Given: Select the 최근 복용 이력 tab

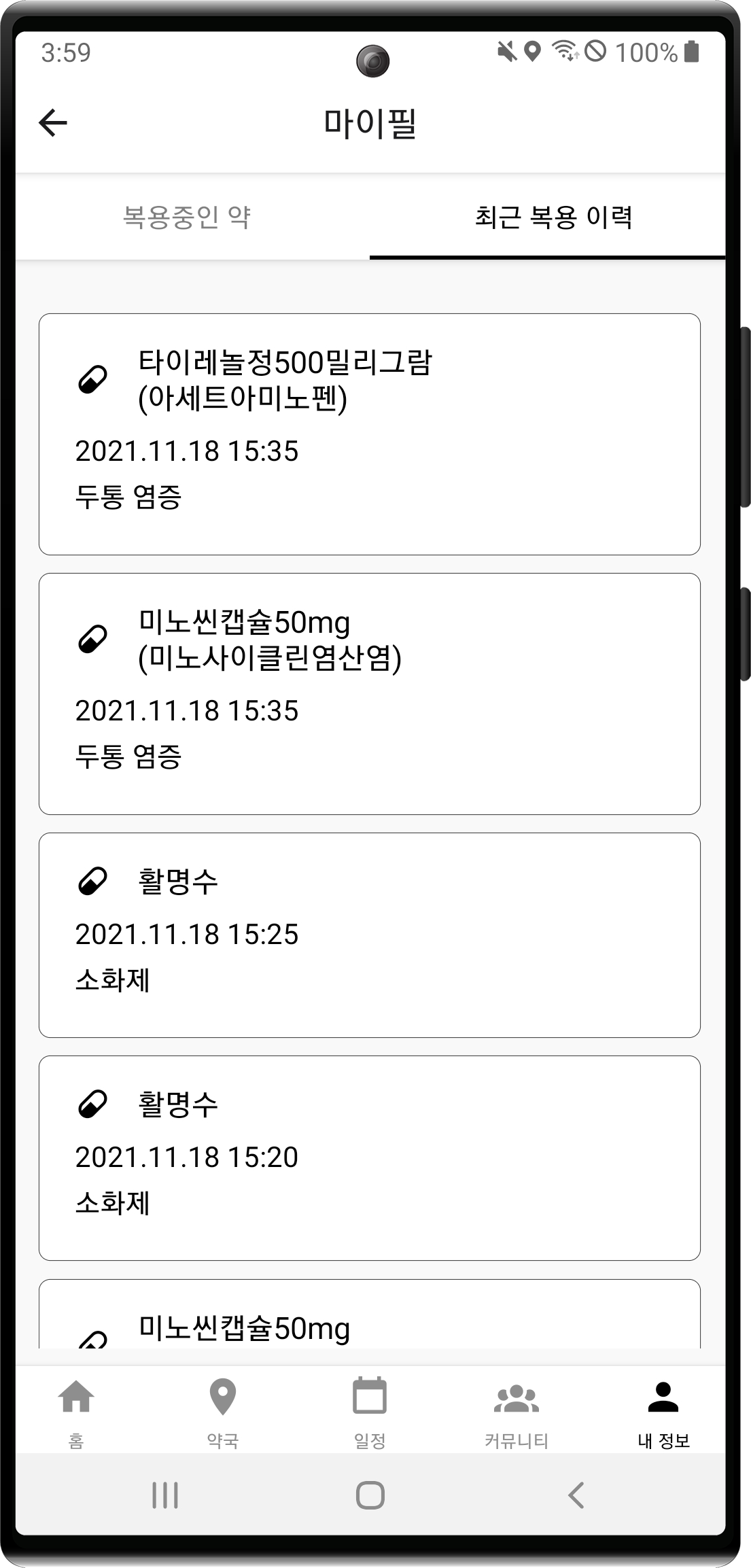Looking at the screenshot, I should pos(553,217).
